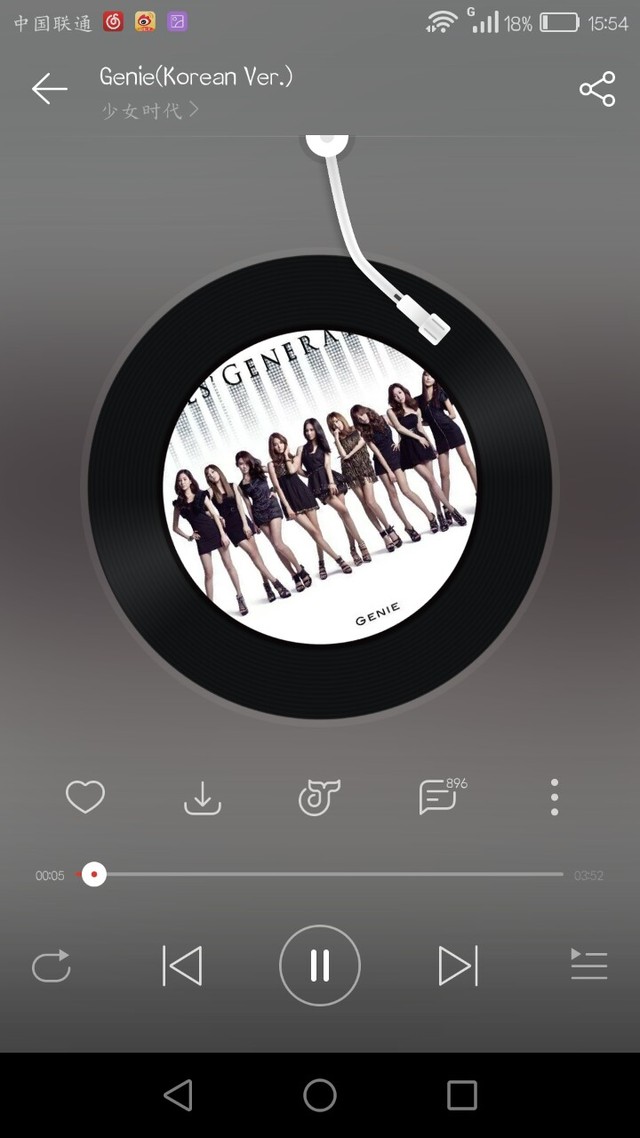Skip to the previous track
Image resolution: width=640 pixels, height=1138 pixels.
(x=182, y=966)
